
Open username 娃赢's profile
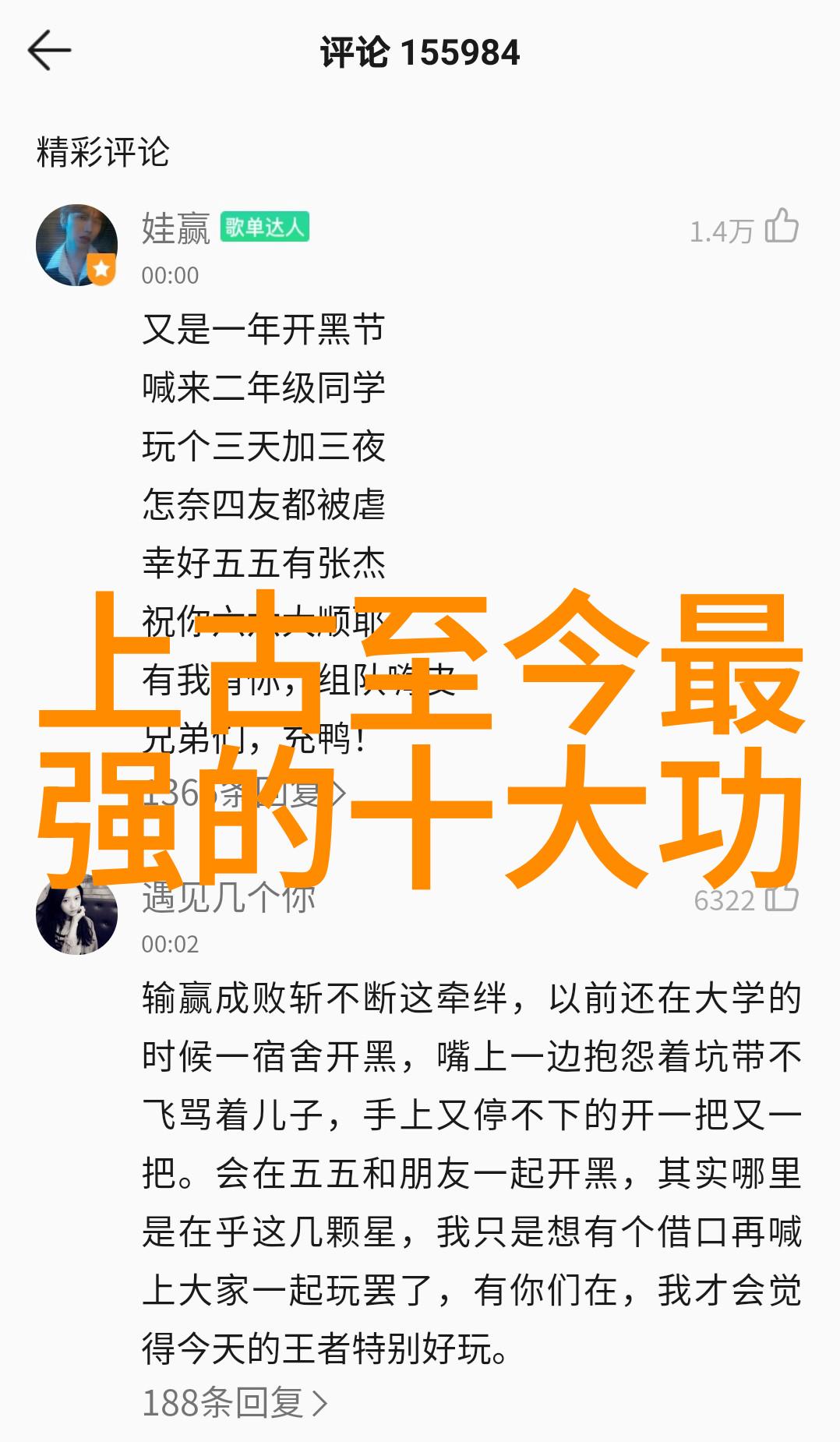(175, 228)
